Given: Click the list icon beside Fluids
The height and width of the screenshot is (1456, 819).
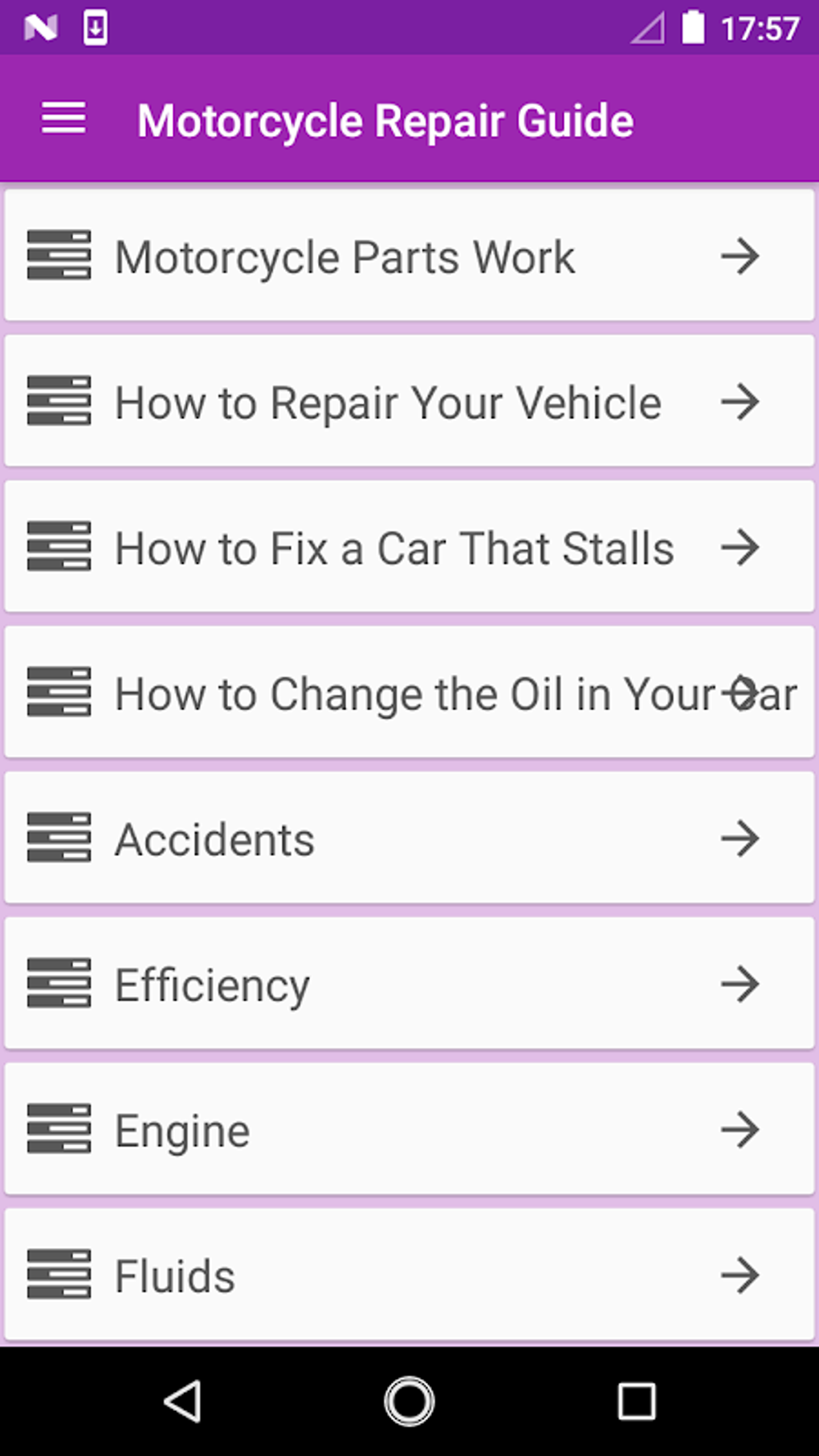Looking at the screenshot, I should [59, 1275].
